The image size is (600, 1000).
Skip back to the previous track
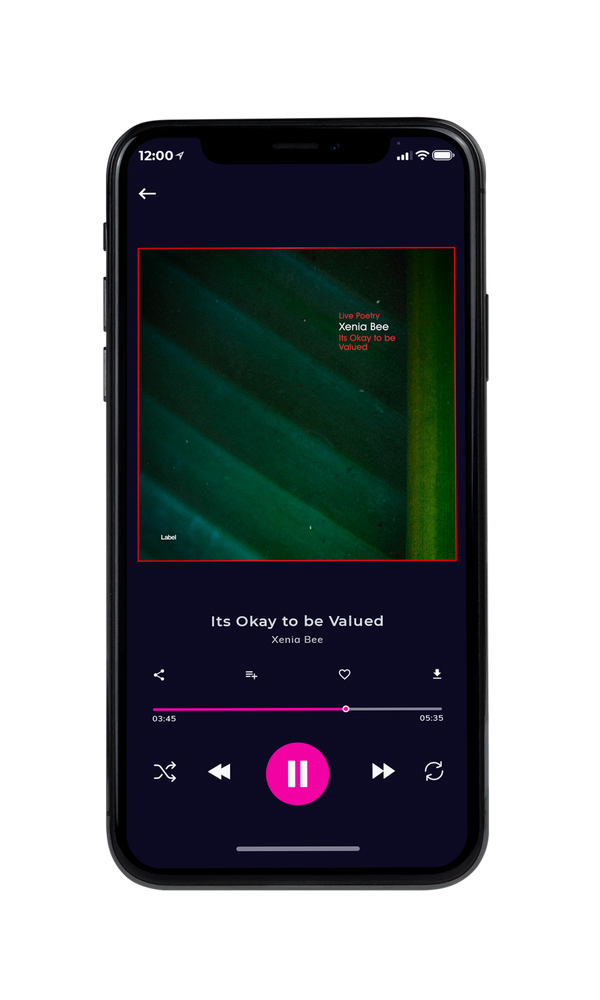tap(219, 772)
